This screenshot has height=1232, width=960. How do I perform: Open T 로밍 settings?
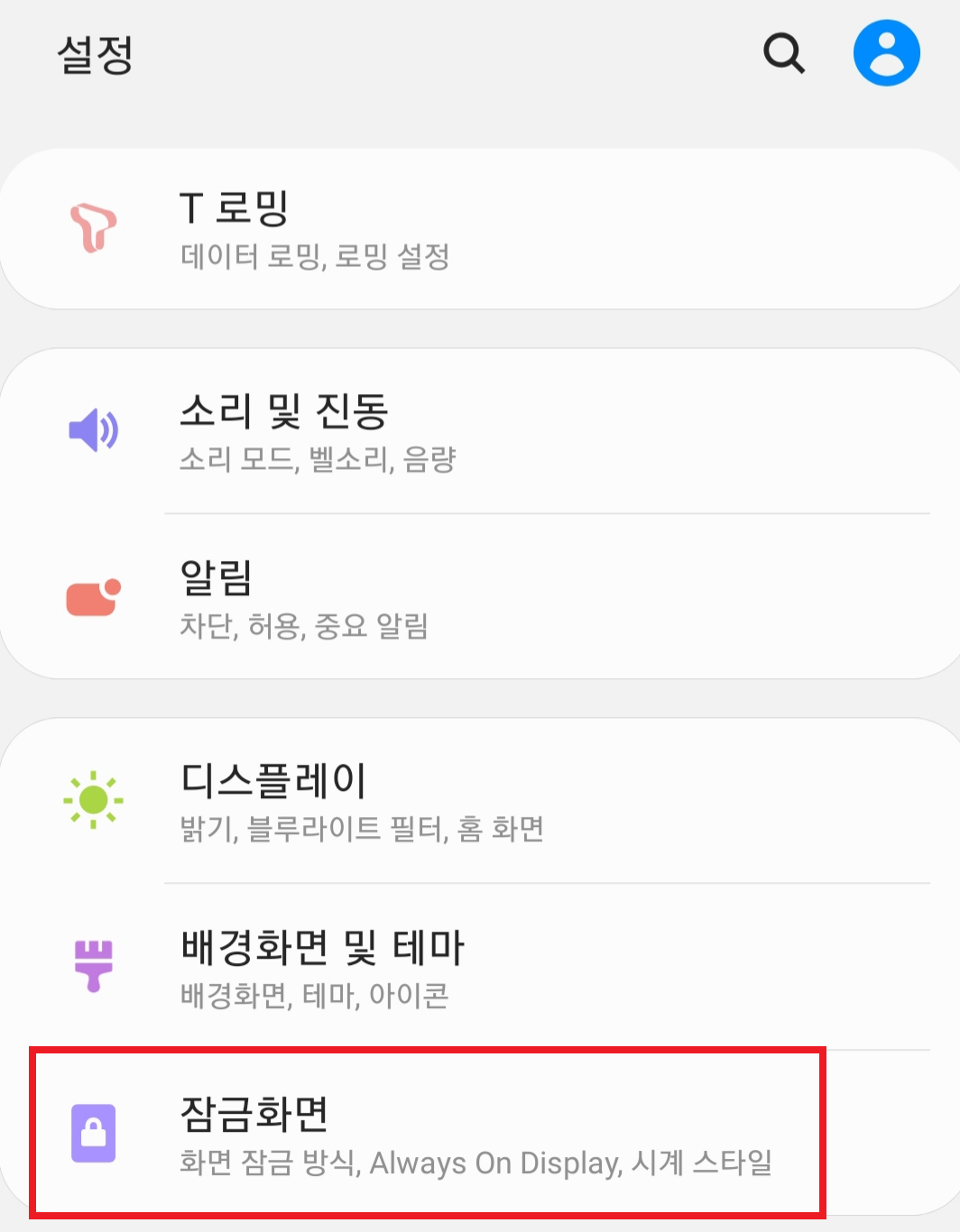click(478, 229)
